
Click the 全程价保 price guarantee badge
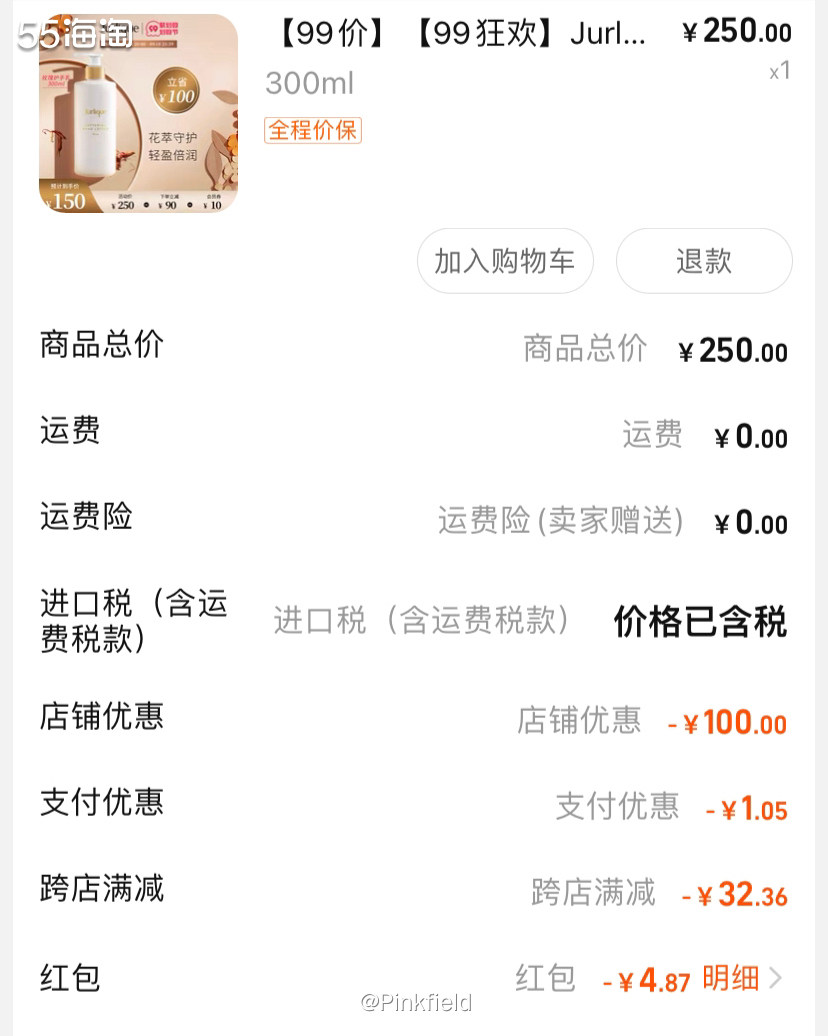(312, 131)
